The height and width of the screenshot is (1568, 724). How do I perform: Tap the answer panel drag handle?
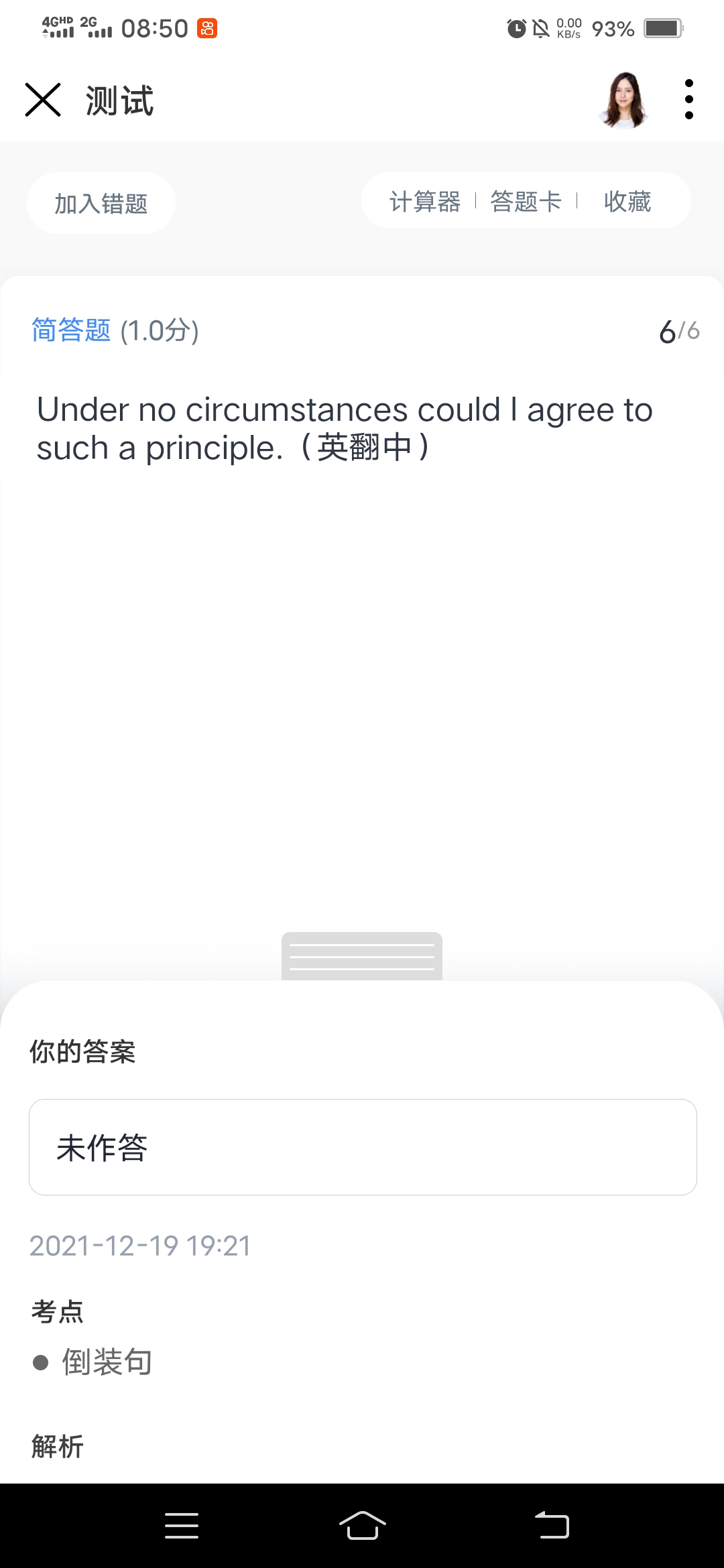362,957
